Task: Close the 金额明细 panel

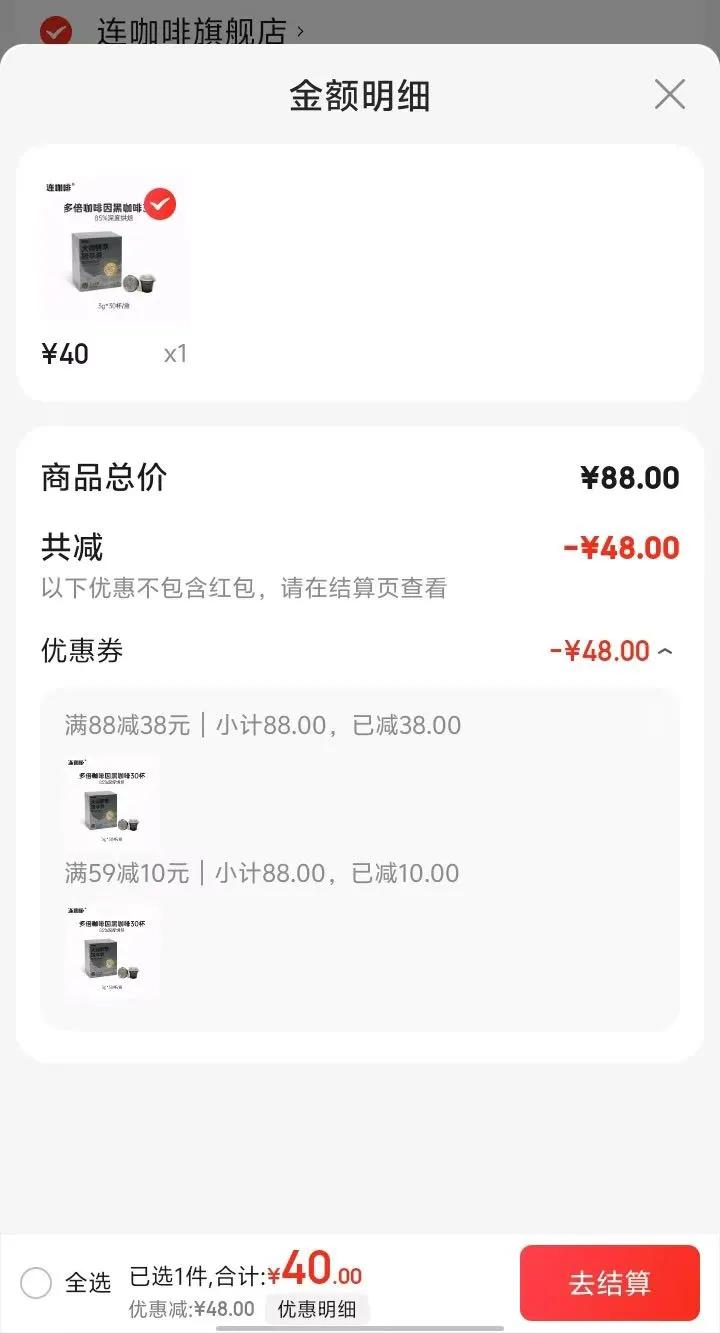Action: 669,95
